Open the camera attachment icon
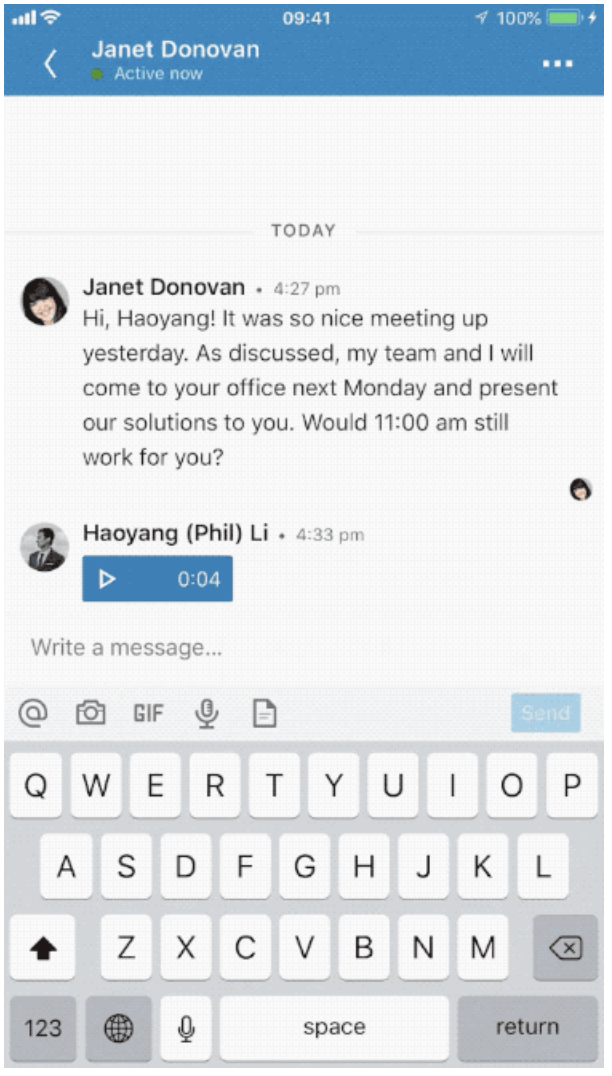612x1076 pixels. (91, 714)
